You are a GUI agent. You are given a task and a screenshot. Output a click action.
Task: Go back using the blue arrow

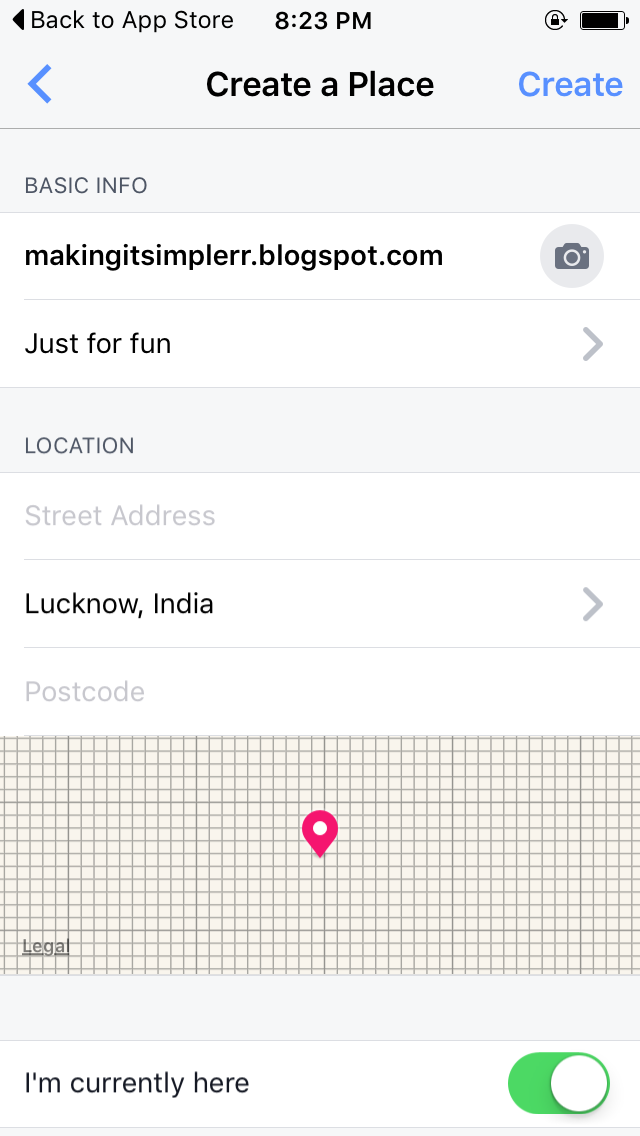coord(40,84)
